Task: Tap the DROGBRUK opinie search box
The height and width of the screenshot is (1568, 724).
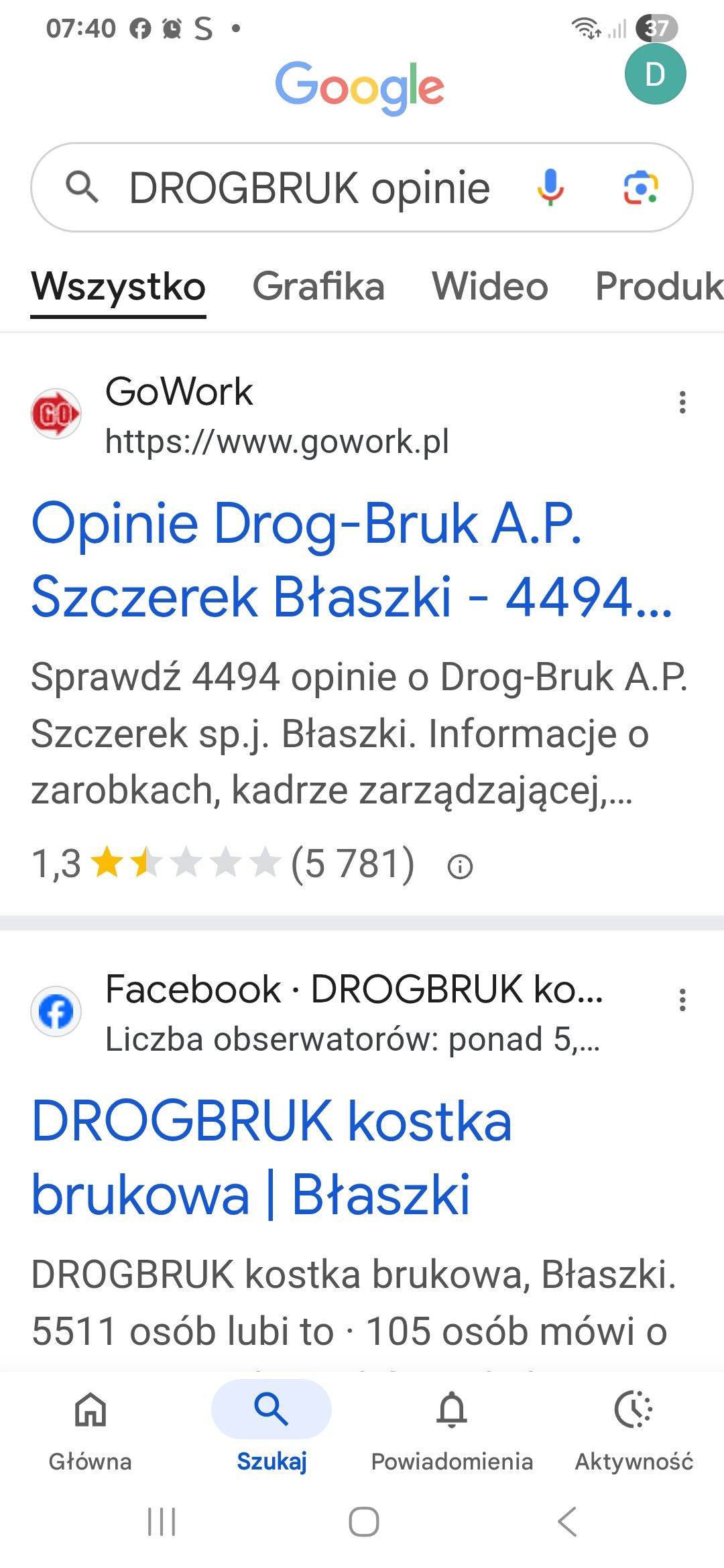Action: [308, 188]
